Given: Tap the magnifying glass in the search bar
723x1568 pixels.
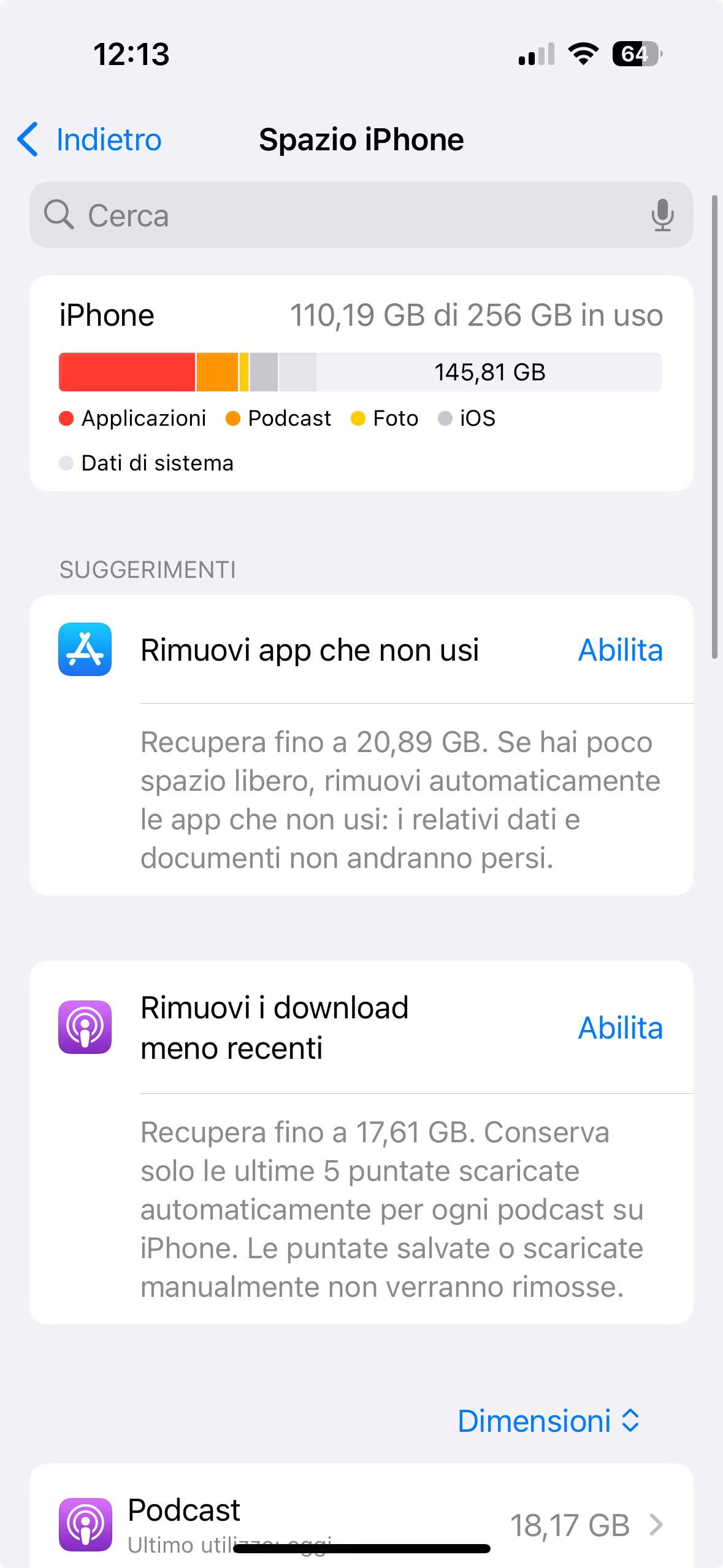Looking at the screenshot, I should (x=58, y=215).
